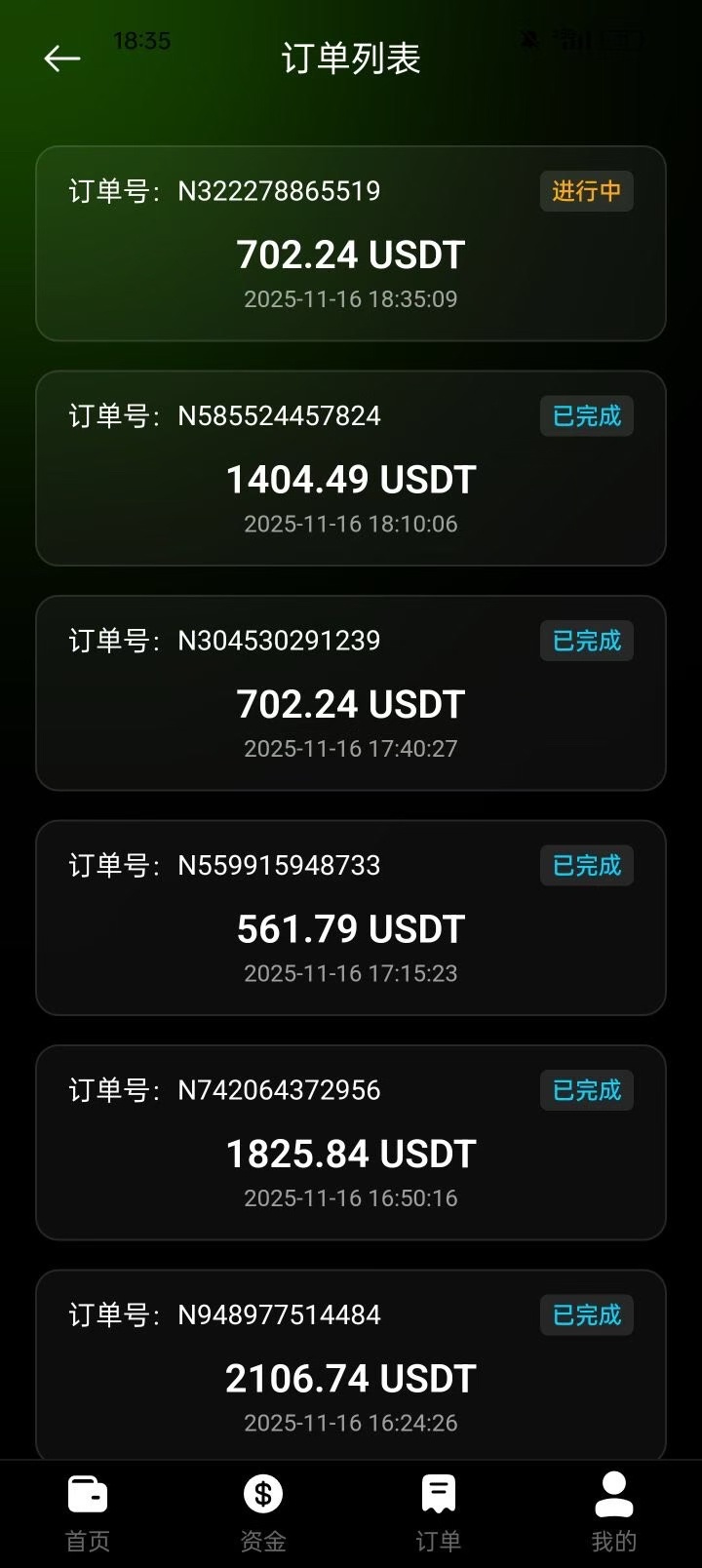The width and height of the screenshot is (702, 1568).
Task: Tap the 已完成 badge on order N304530291239
Action: [x=586, y=641]
